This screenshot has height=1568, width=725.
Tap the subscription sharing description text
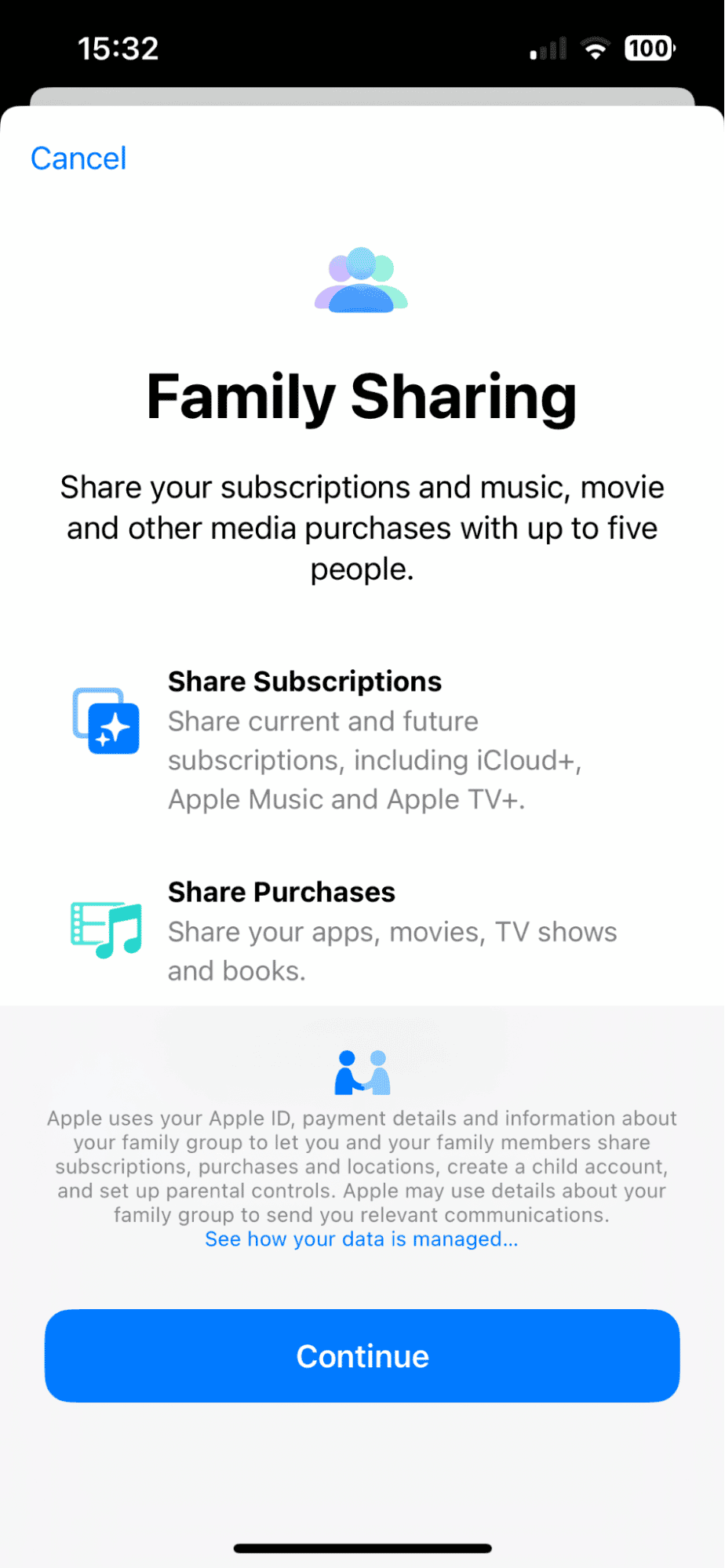point(374,759)
